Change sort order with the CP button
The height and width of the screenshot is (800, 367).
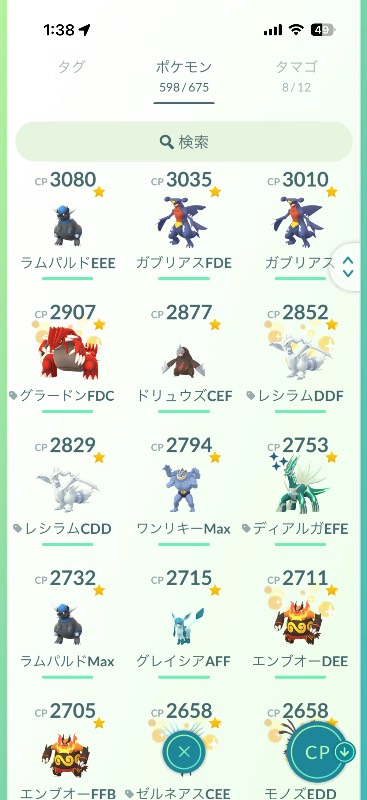click(319, 752)
